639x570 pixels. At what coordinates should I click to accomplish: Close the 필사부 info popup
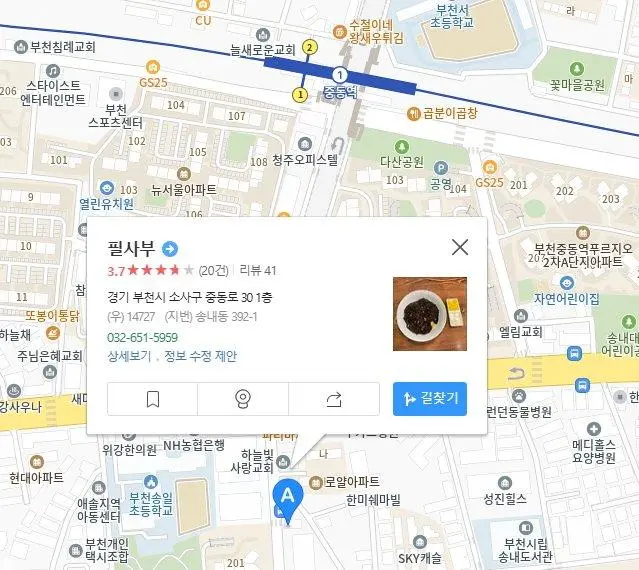(460, 247)
